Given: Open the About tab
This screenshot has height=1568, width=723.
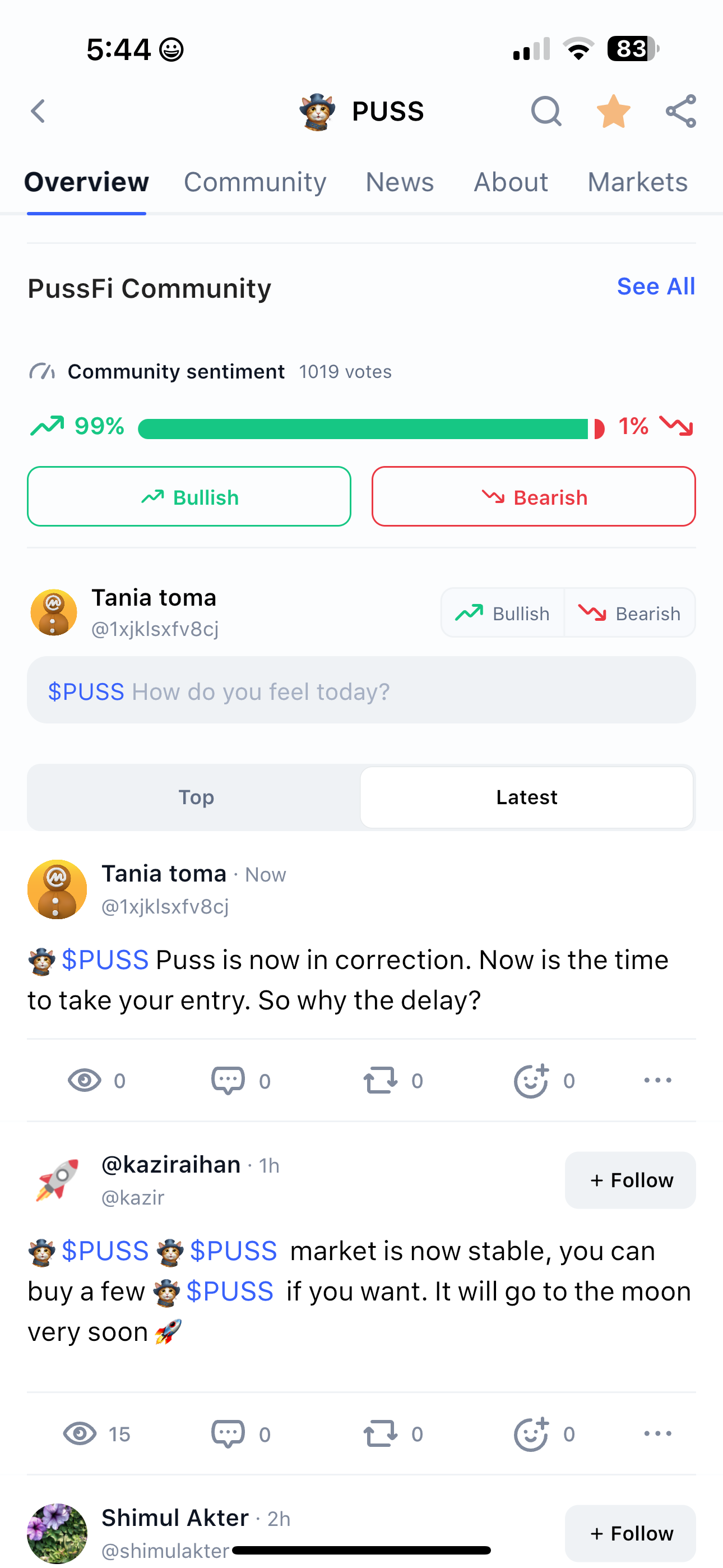Looking at the screenshot, I should (511, 182).
